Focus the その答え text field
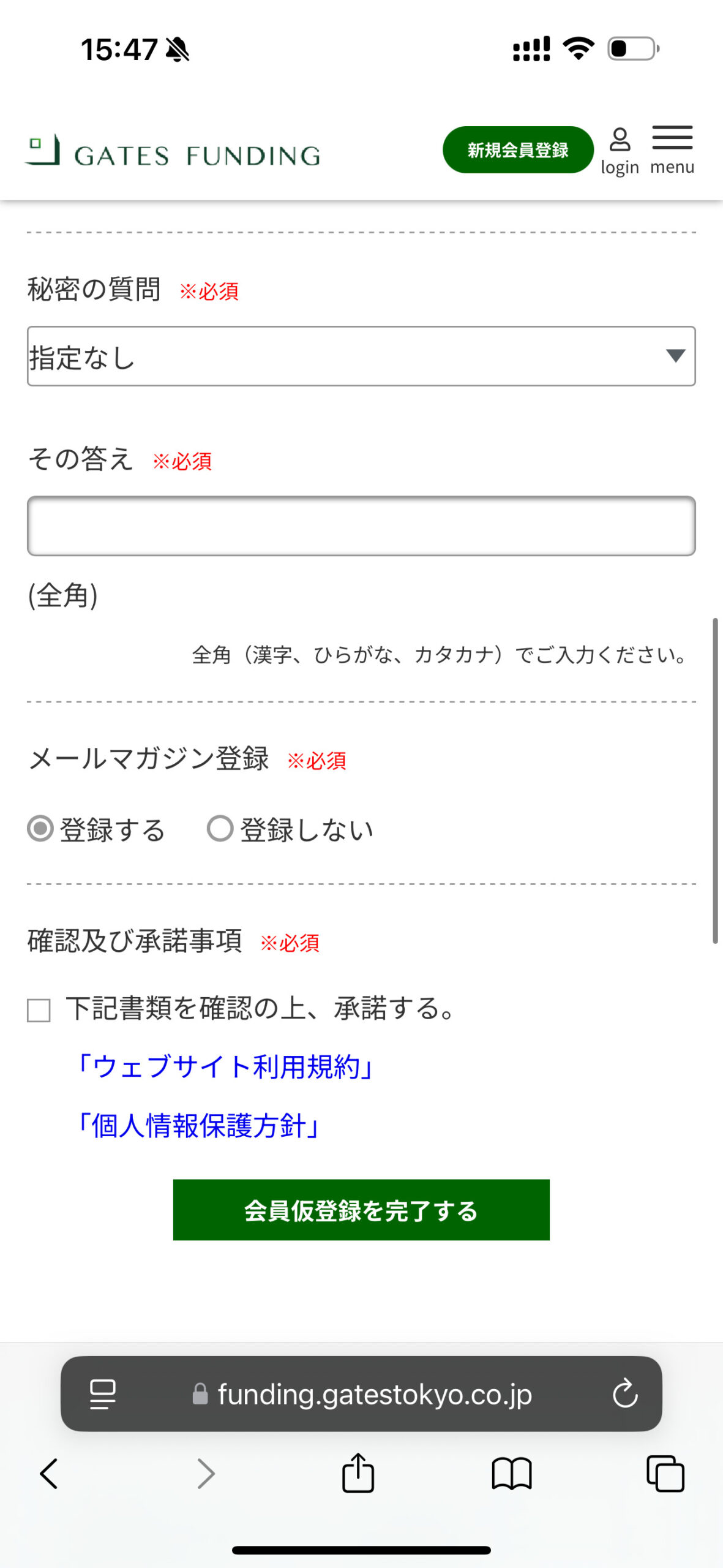Viewport: 723px width, 1568px height. coord(361,526)
